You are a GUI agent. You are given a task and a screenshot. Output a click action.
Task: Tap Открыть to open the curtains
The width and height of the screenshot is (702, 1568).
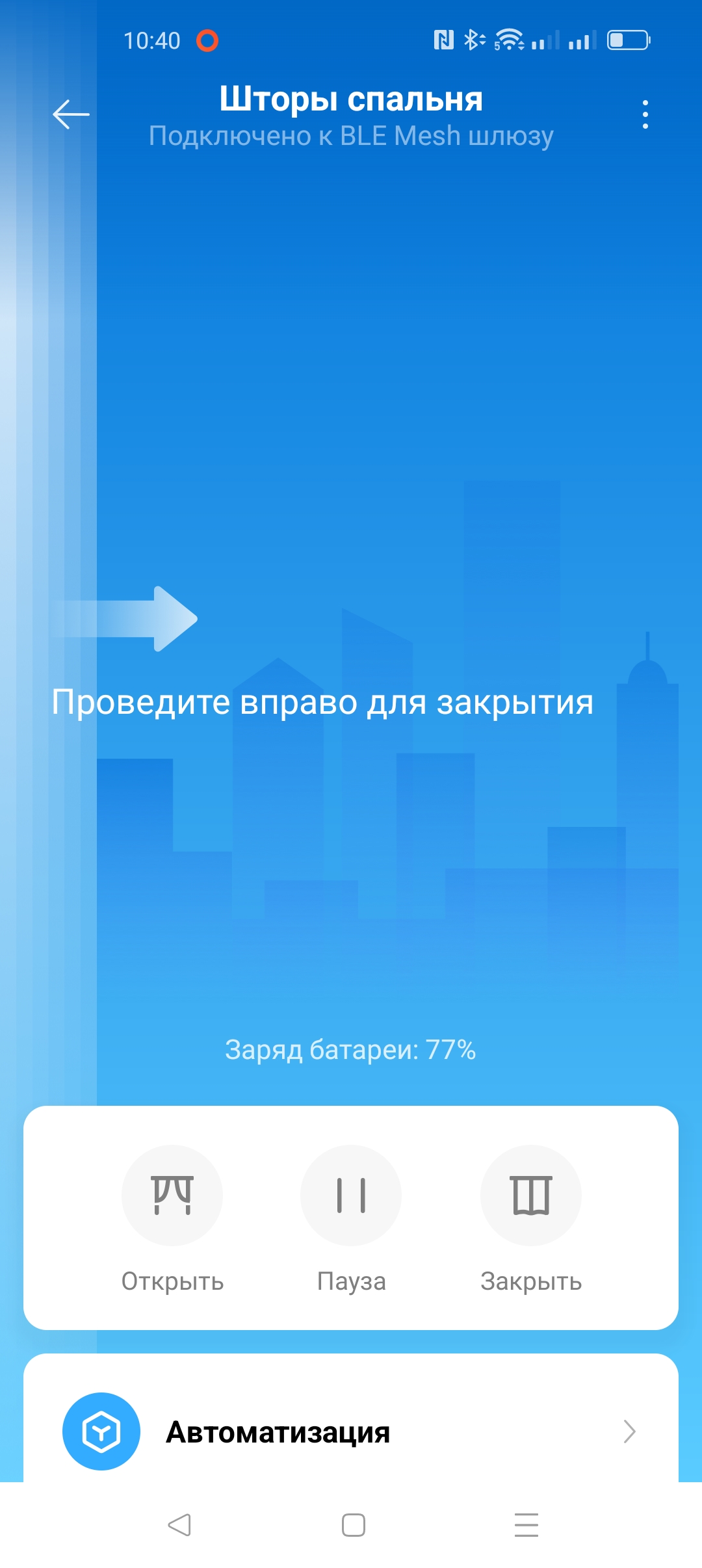(172, 1196)
